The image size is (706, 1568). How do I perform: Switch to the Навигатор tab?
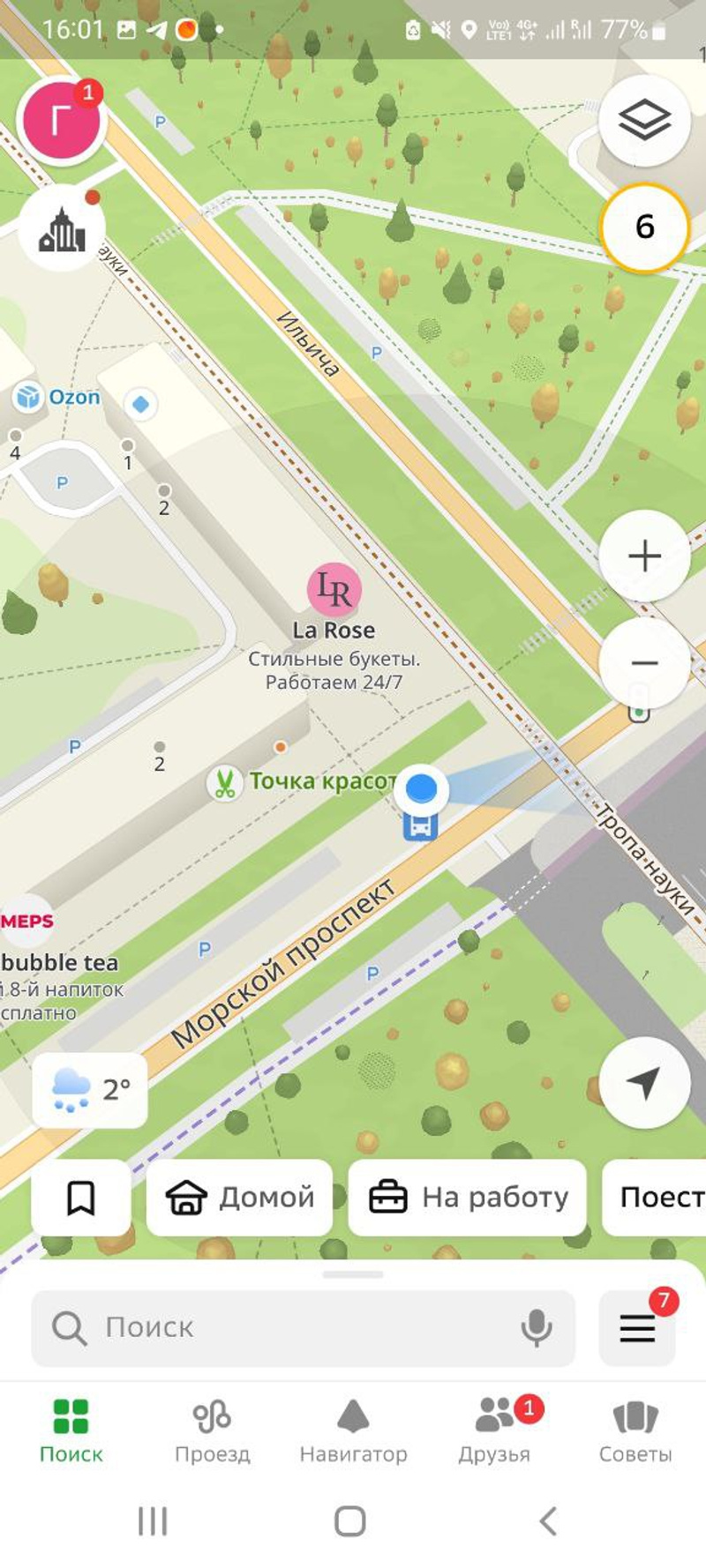353,1430
